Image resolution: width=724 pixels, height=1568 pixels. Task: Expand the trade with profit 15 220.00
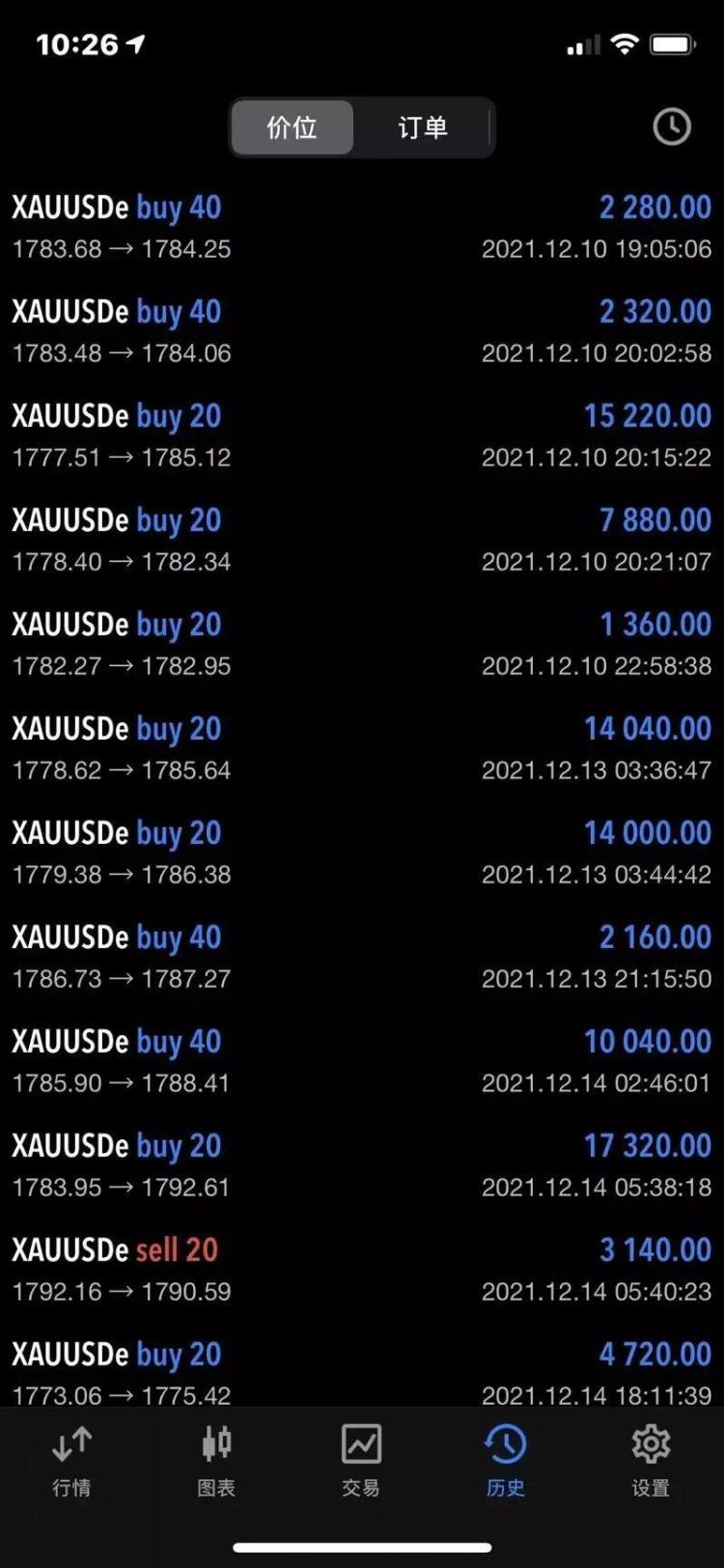pyautogui.click(x=362, y=435)
